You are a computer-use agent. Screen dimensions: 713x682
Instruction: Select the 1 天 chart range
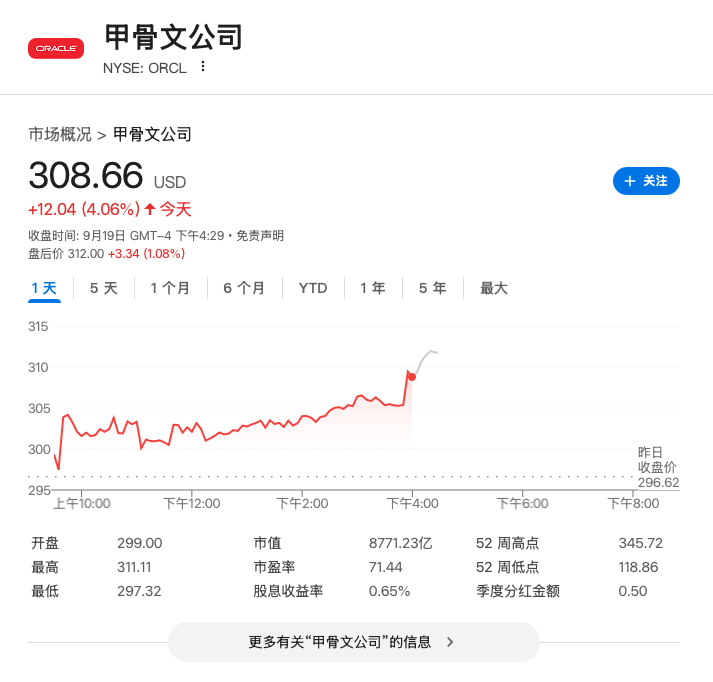(44, 288)
